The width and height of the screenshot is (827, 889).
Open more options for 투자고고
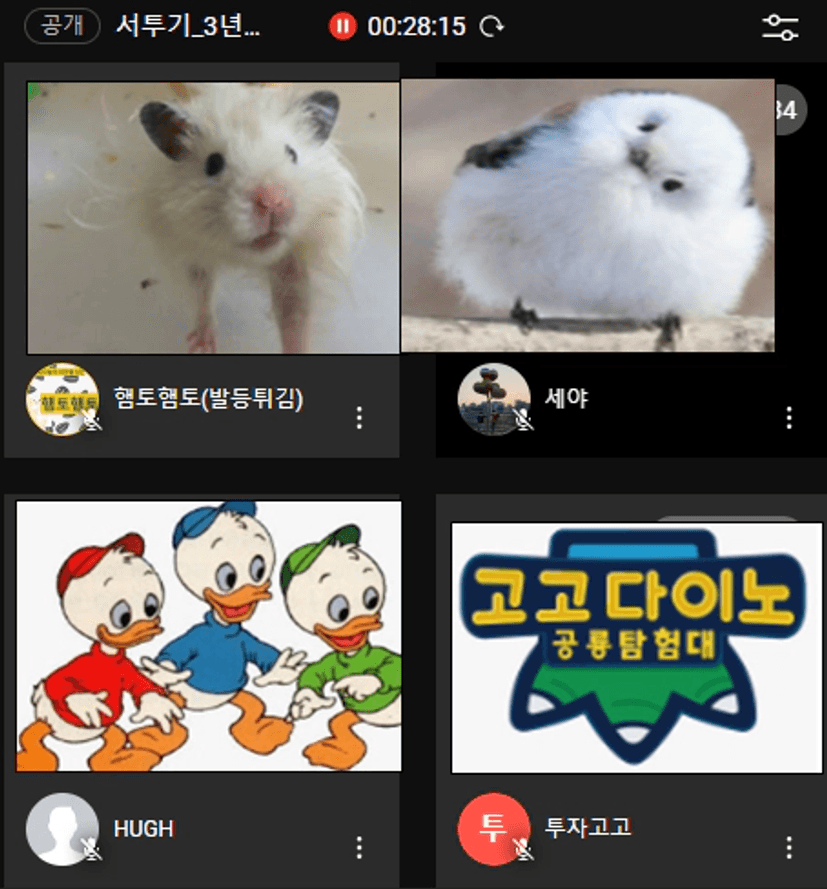pos(789,848)
